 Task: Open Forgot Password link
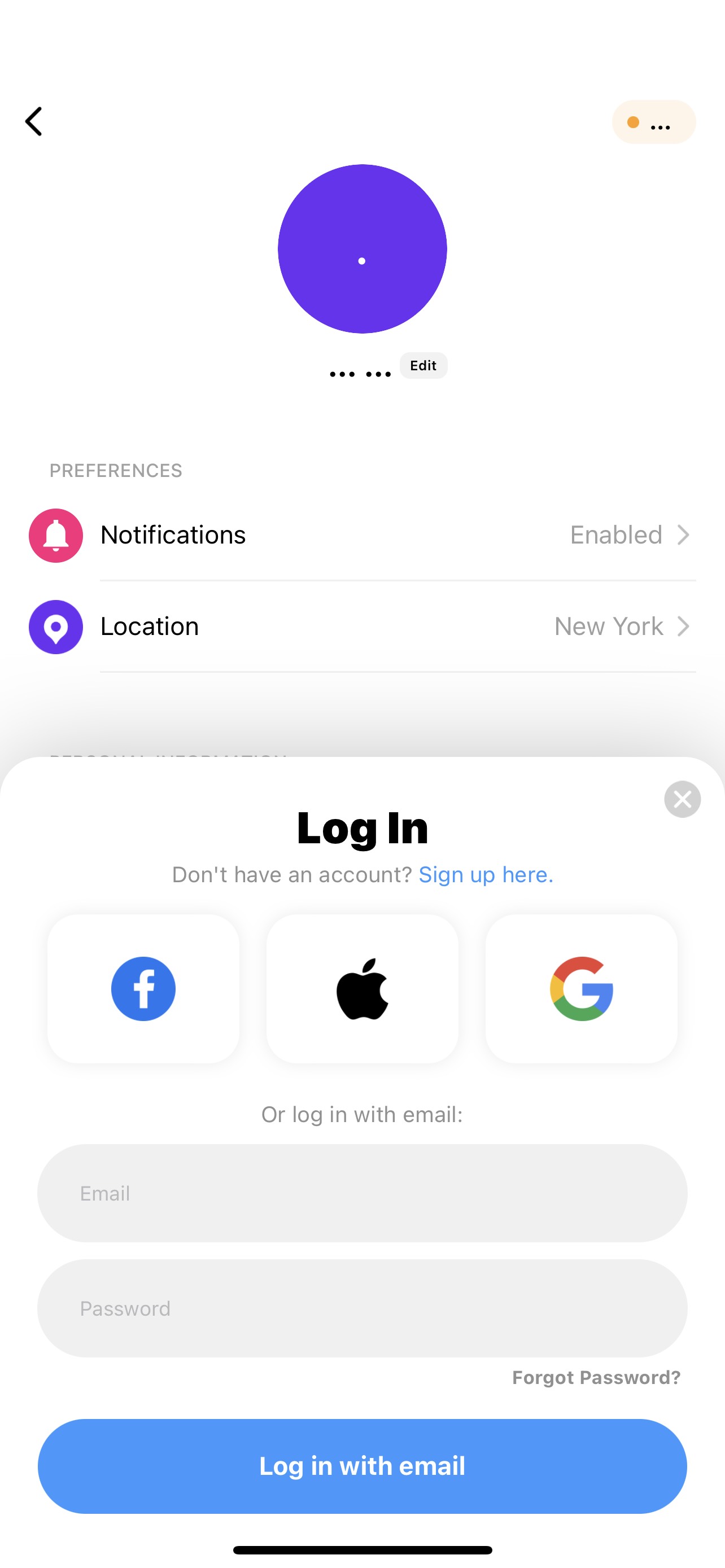[x=596, y=1377]
